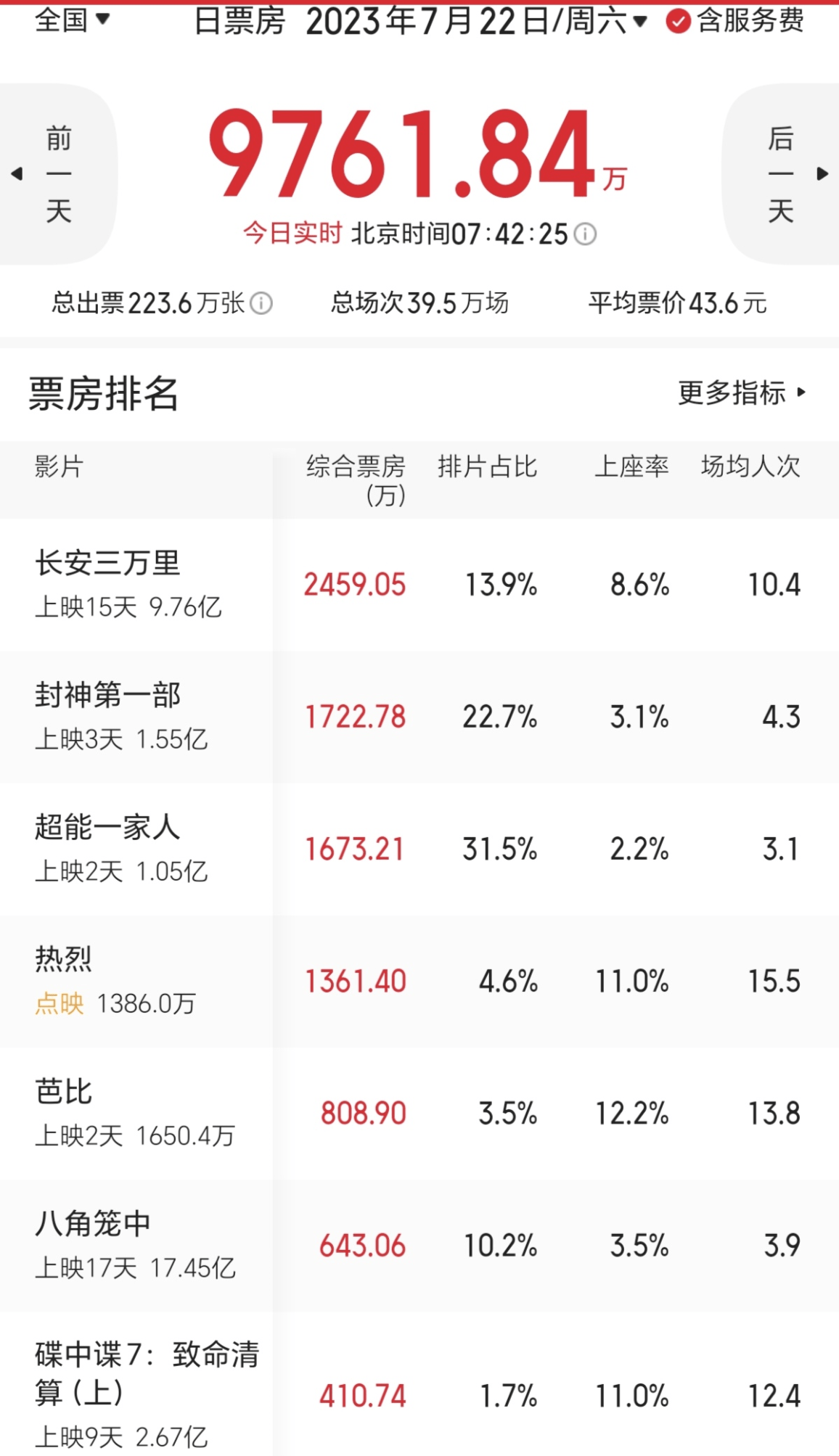
Task: Go to the previous day (前一天)
Action: [x=57, y=174]
